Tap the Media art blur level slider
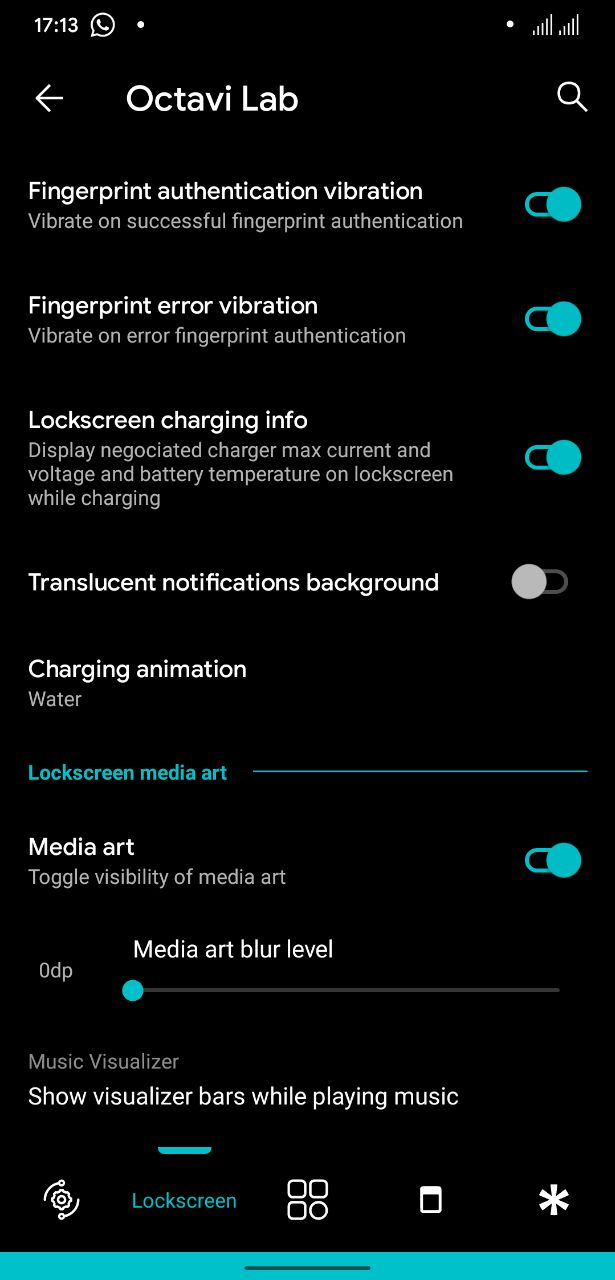 click(345, 990)
